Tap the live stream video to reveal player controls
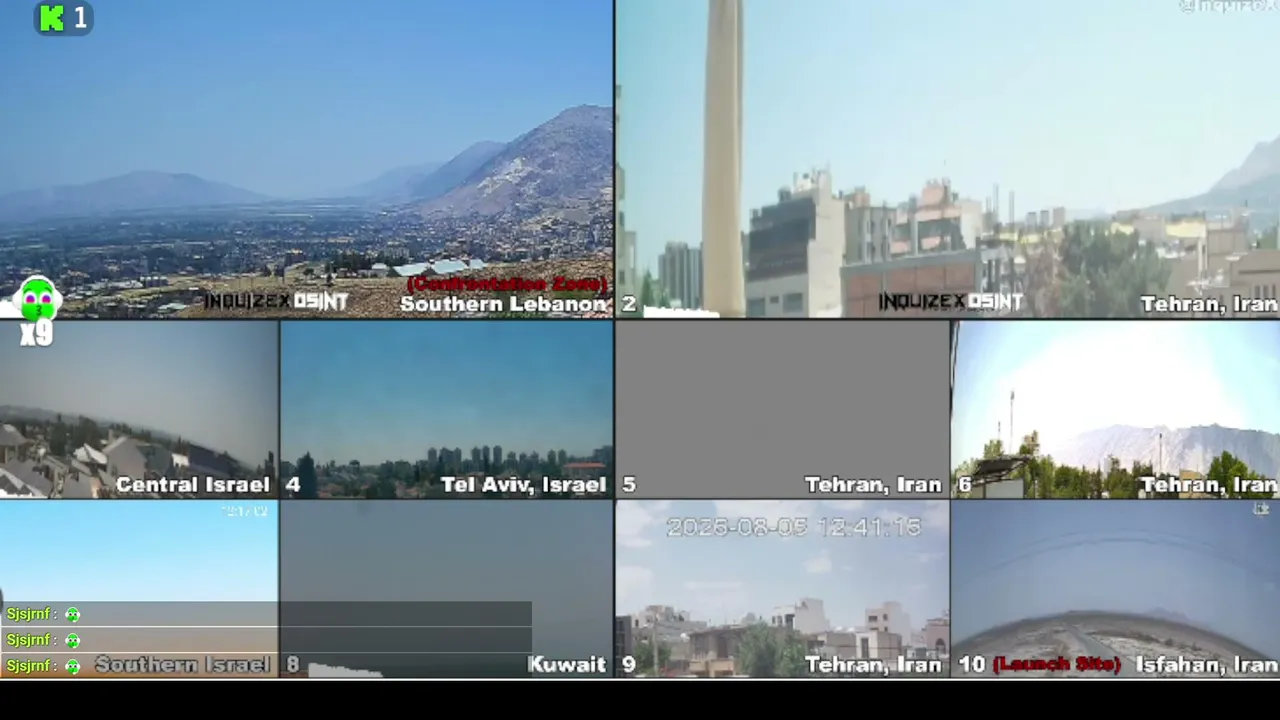Viewport: 1280px width, 720px height. click(640, 340)
